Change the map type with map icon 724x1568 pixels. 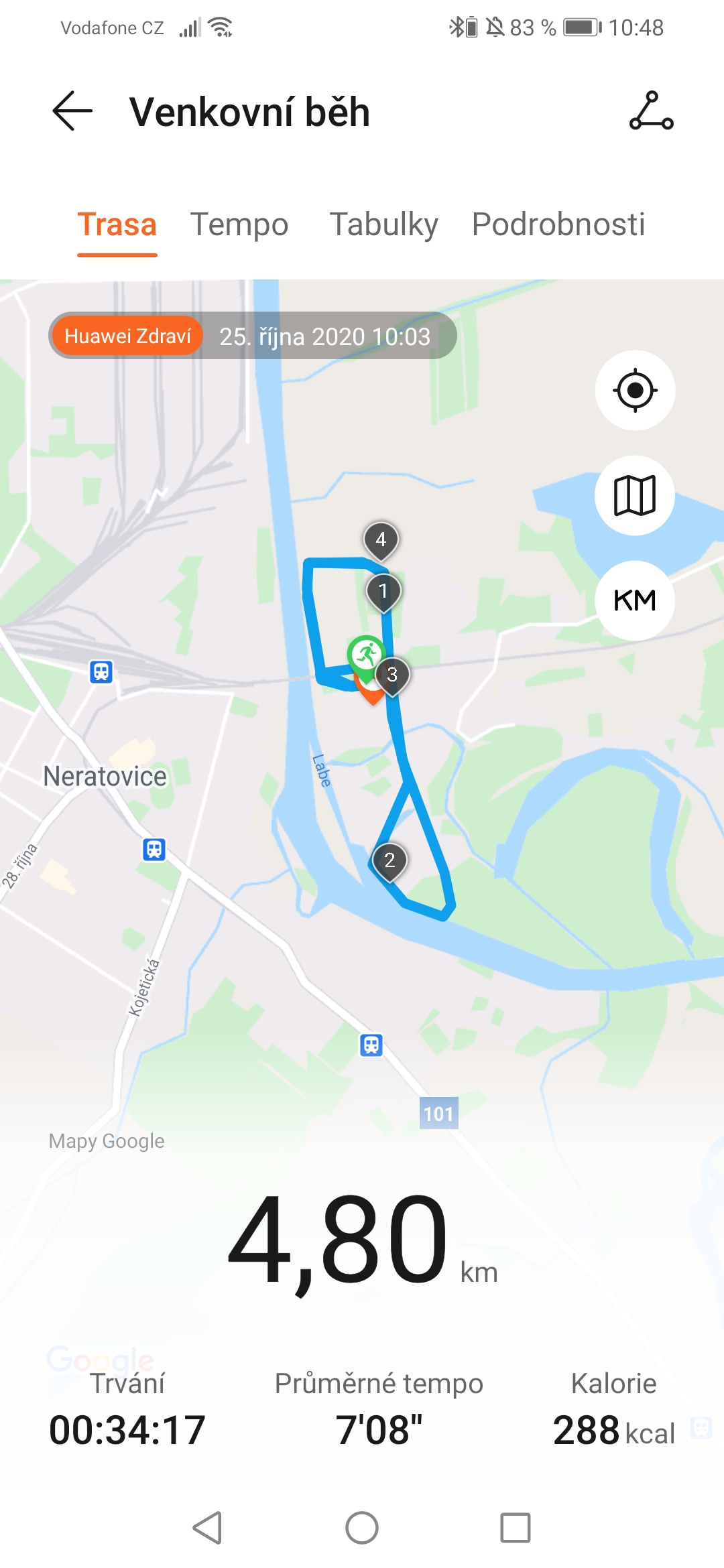[635, 495]
